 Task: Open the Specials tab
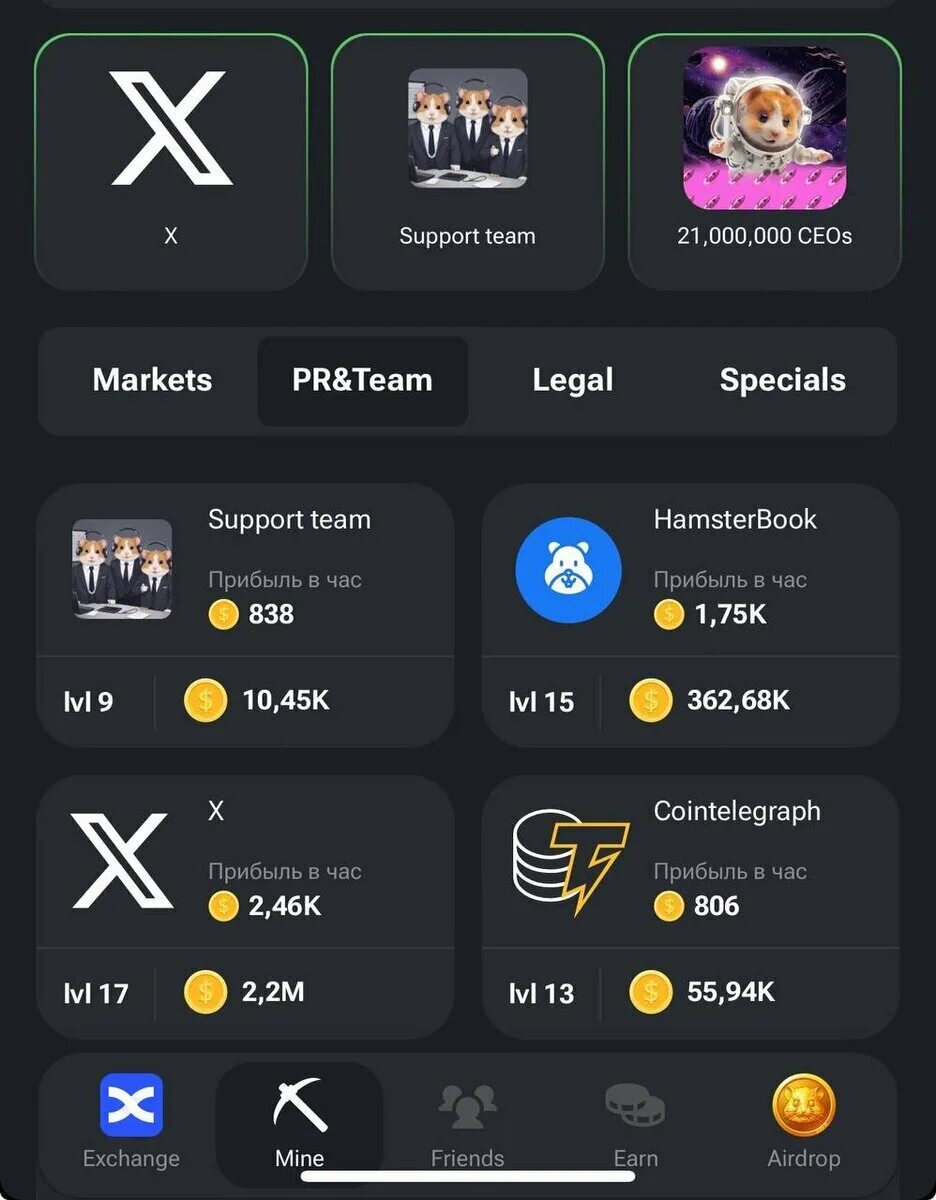click(x=782, y=380)
